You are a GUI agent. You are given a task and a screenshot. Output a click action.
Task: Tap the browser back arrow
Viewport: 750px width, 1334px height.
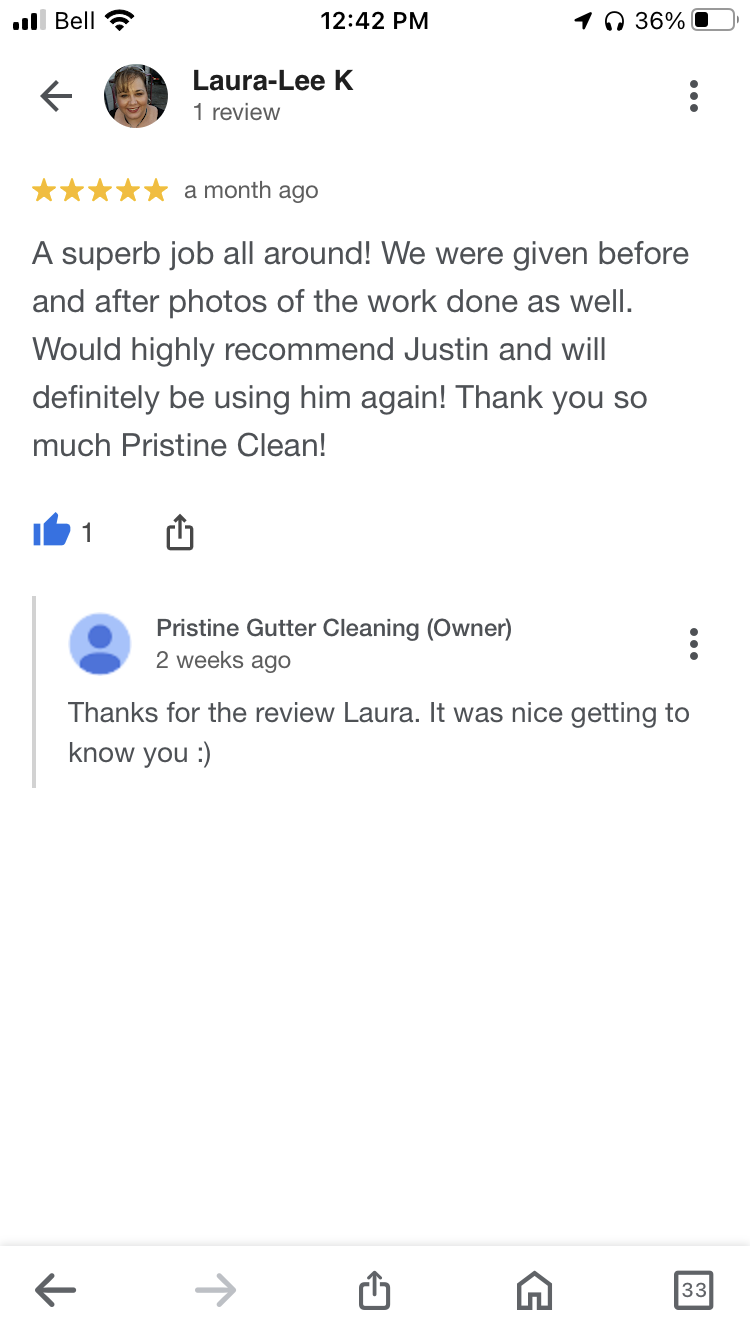(x=56, y=1290)
